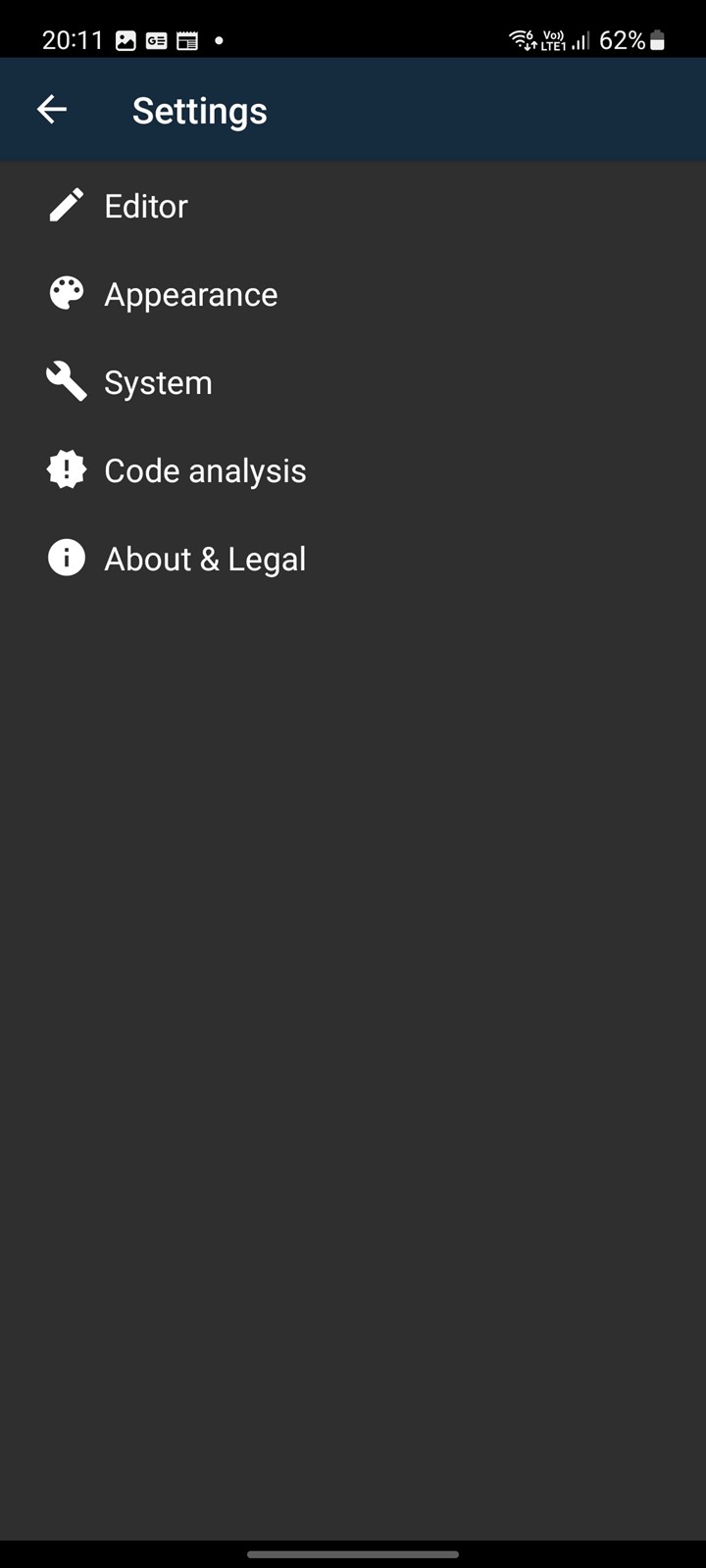Go back from Settings
Screen dimensions: 706x1568
(x=52, y=110)
